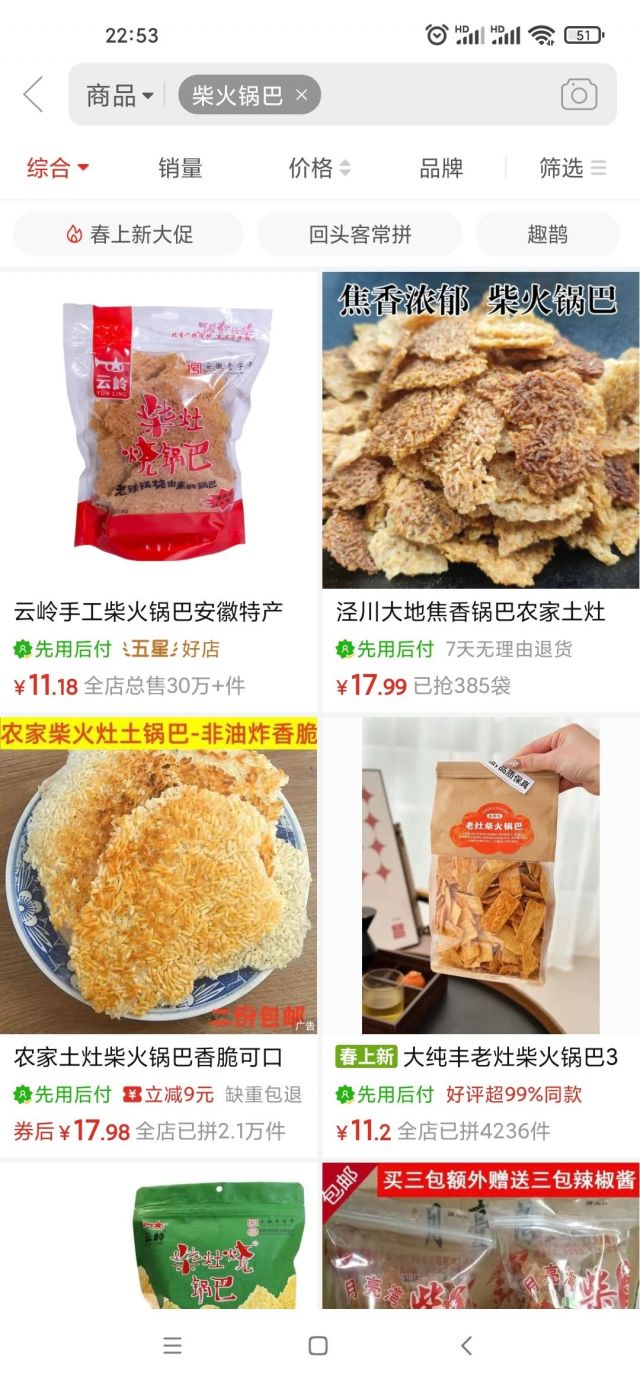Open camera image search
This screenshot has width=640, height=1386.
click(578, 95)
